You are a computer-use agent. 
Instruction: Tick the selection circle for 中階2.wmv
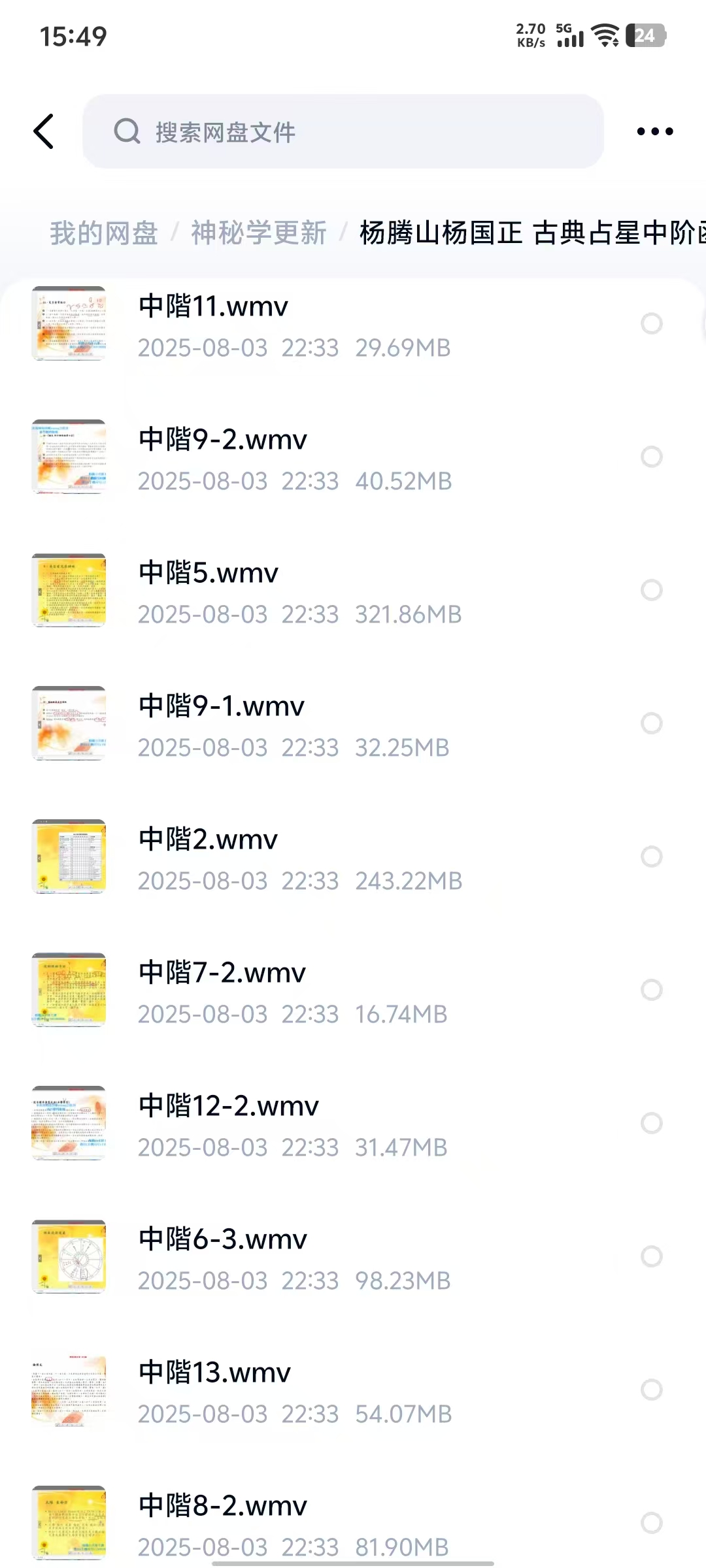(651, 857)
